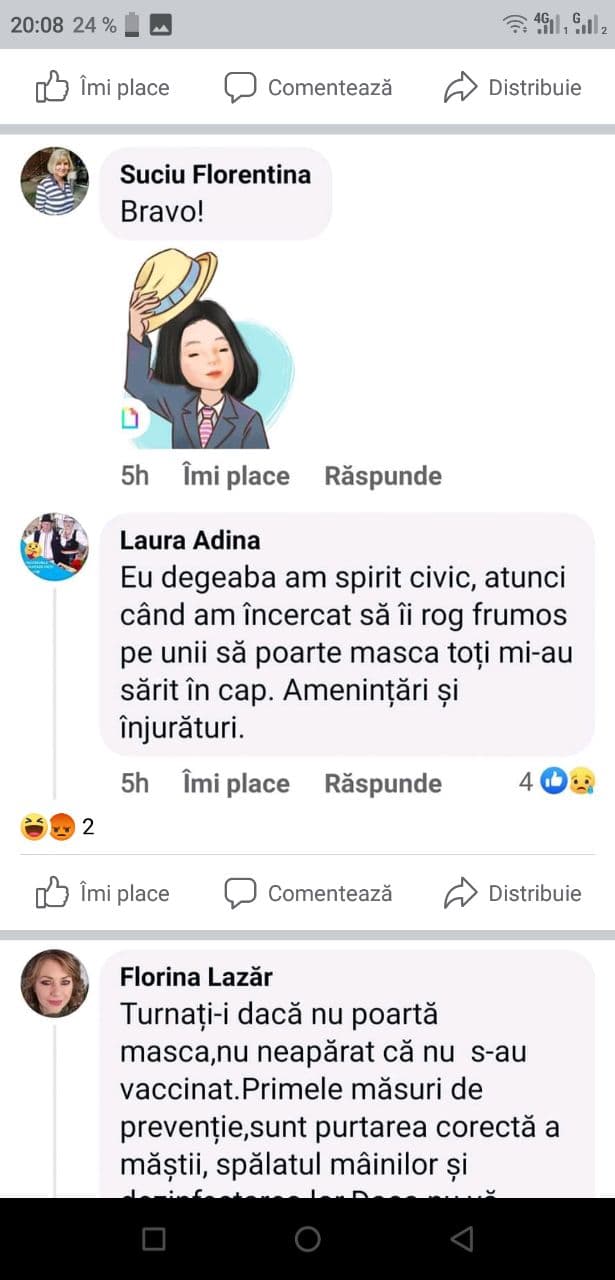Screen dimensions: 615x1280
Task: Visit Florina Lazăr's profile by her name
Action: (x=196, y=976)
